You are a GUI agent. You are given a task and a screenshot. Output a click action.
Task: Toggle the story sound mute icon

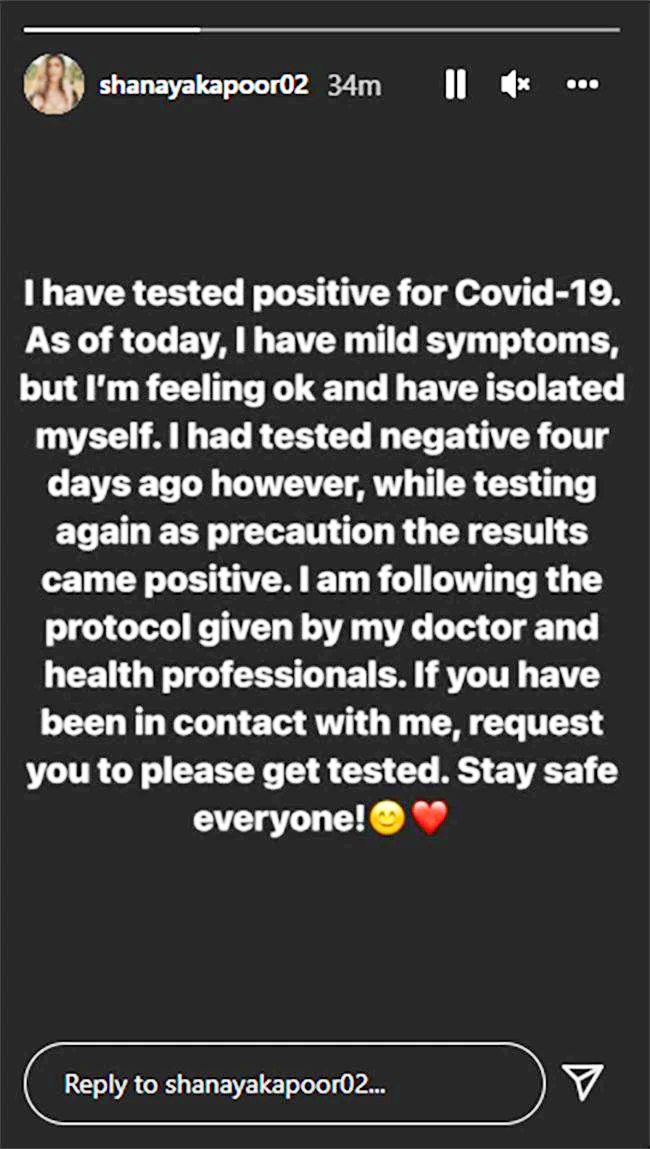click(515, 85)
